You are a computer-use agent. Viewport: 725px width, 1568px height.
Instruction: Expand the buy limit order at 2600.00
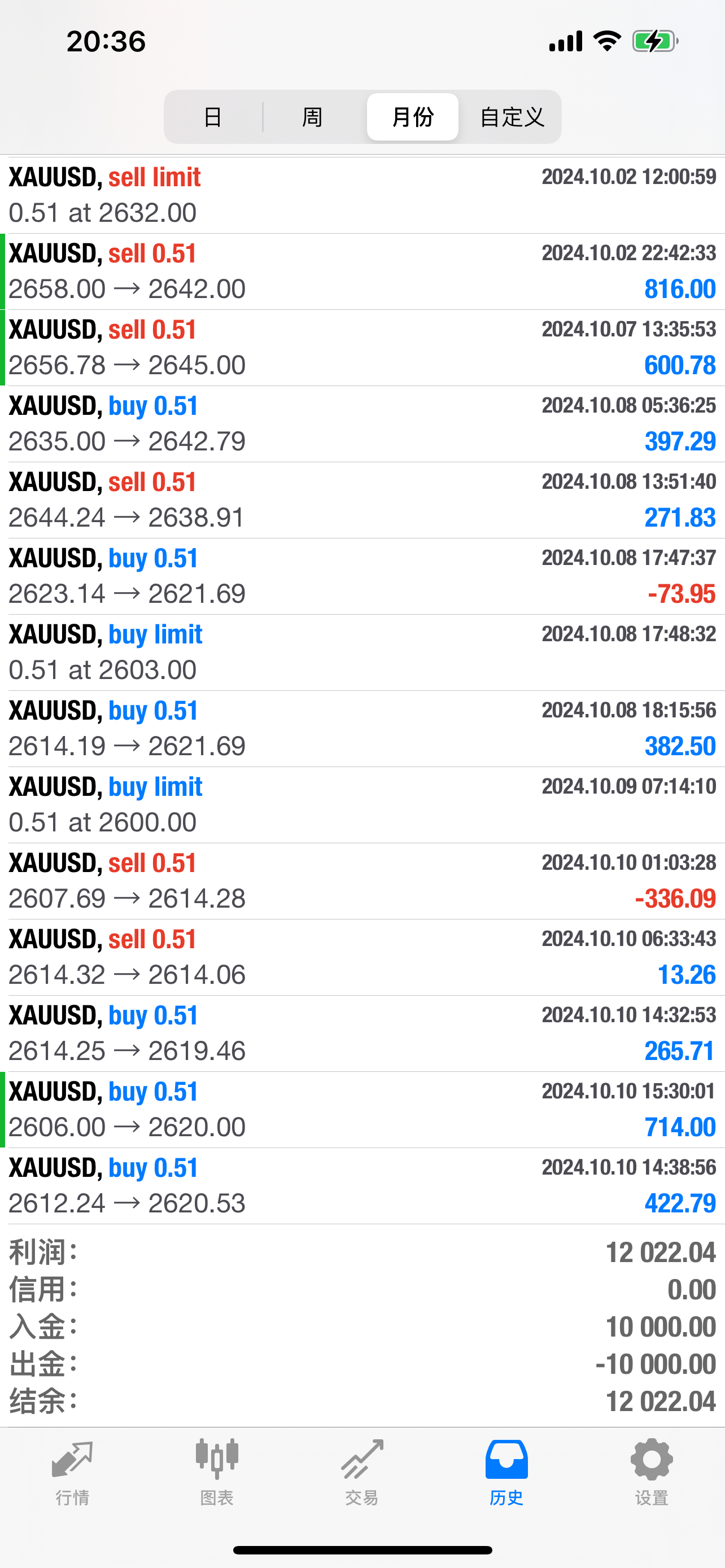(x=362, y=805)
